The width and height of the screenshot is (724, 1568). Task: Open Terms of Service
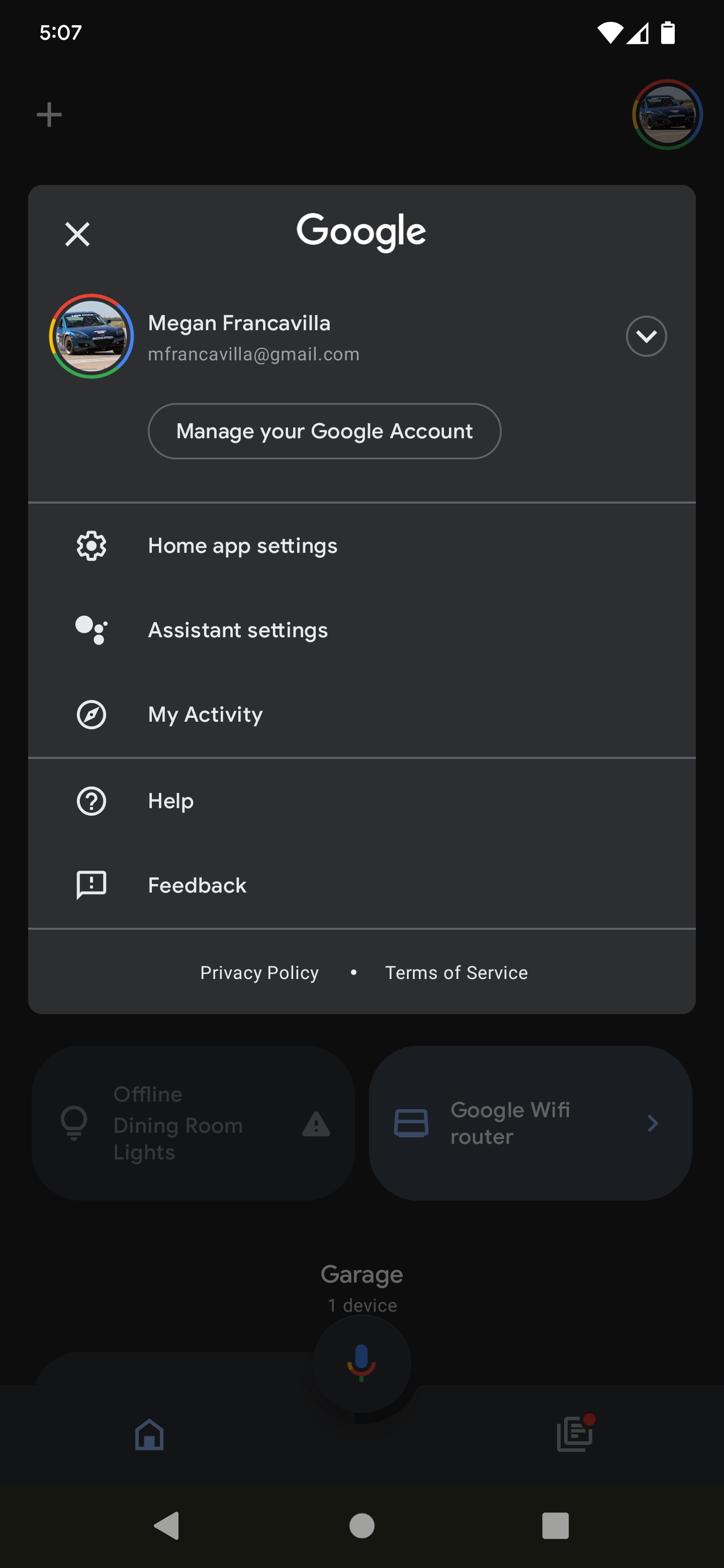(x=456, y=972)
